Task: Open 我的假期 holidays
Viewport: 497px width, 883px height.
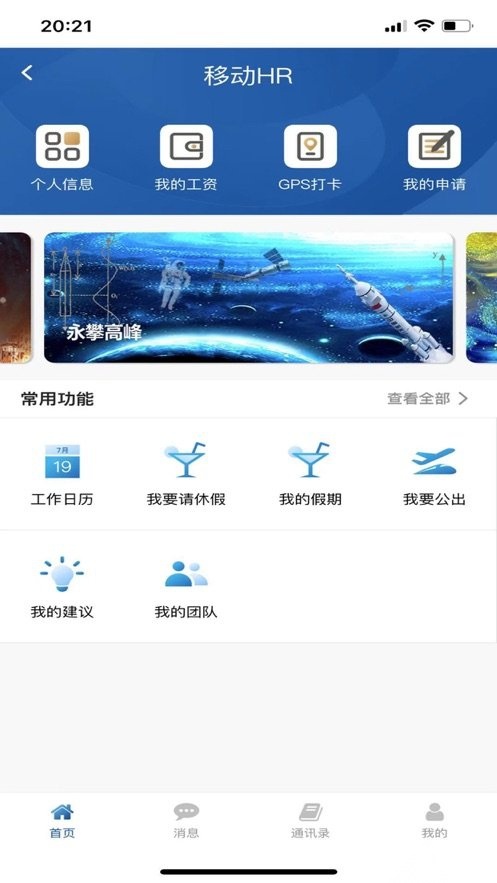Action: (x=310, y=475)
